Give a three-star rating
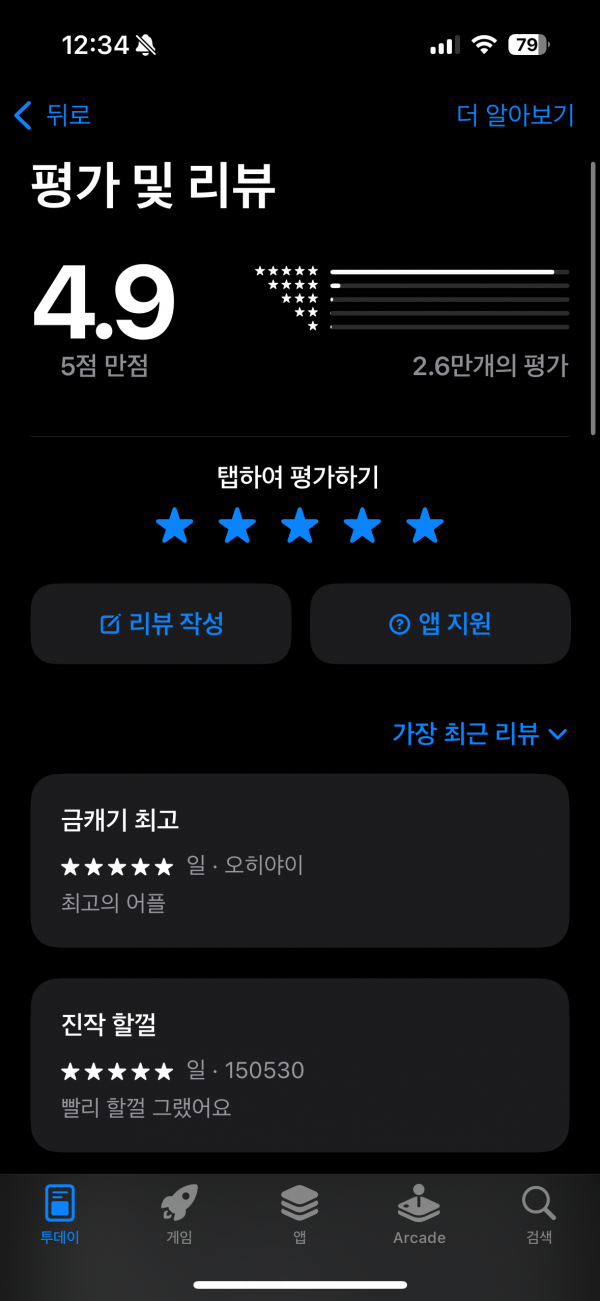 click(x=300, y=526)
